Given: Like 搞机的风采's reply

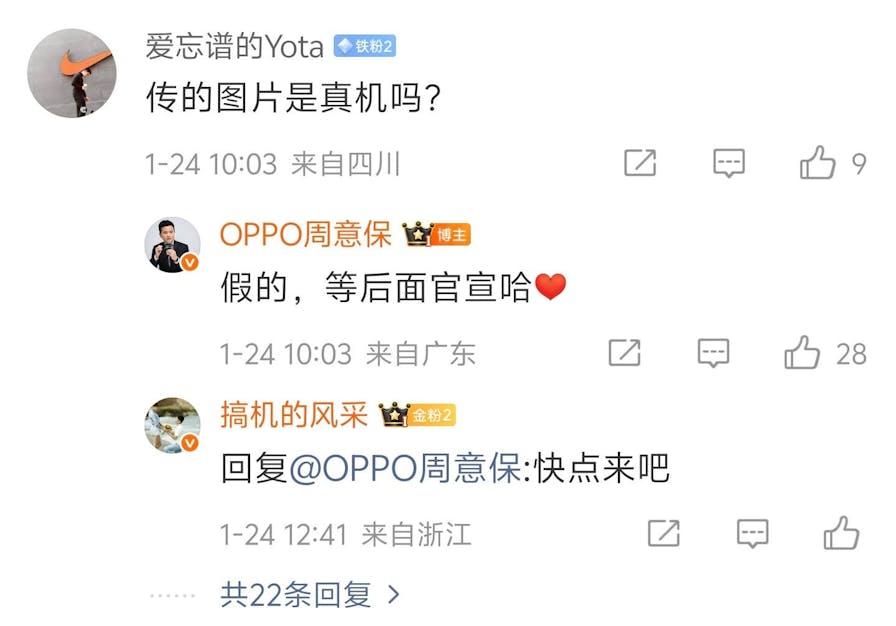Looking at the screenshot, I should pyautogui.click(x=841, y=533).
